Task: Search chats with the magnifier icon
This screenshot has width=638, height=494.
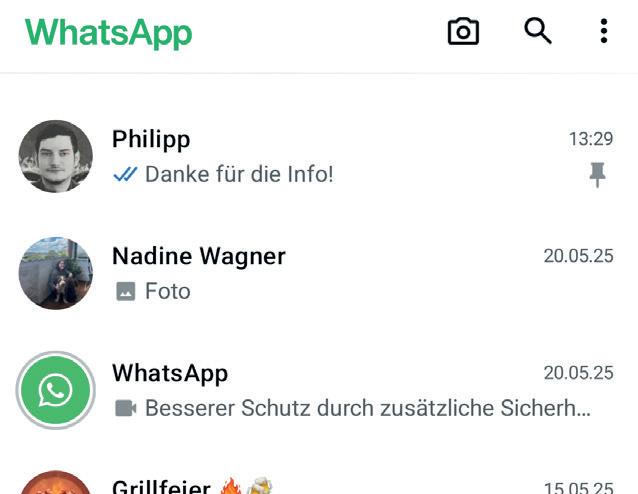Action: click(x=538, y=31)
